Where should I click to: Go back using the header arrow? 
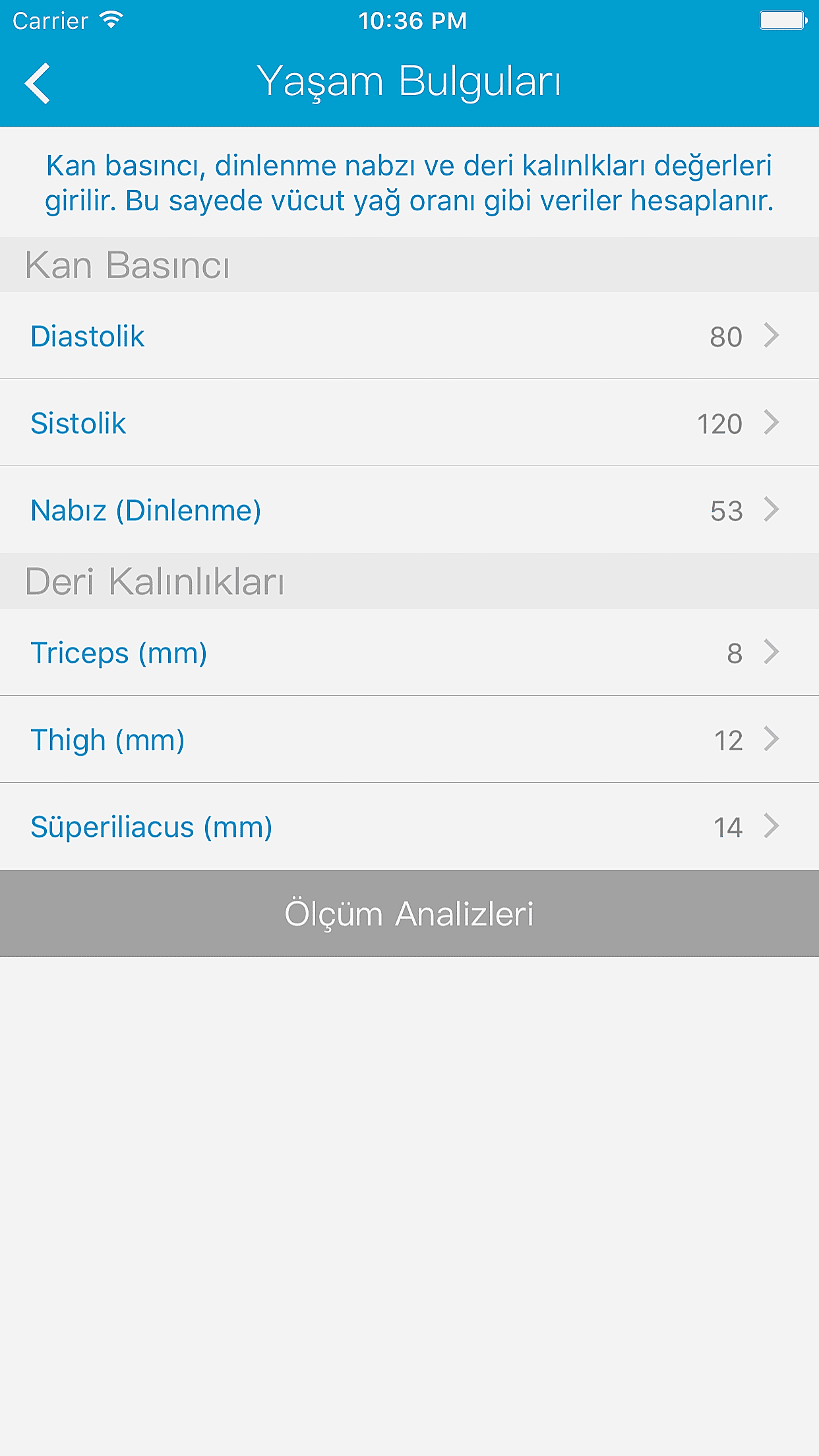[x=38, y=84]
